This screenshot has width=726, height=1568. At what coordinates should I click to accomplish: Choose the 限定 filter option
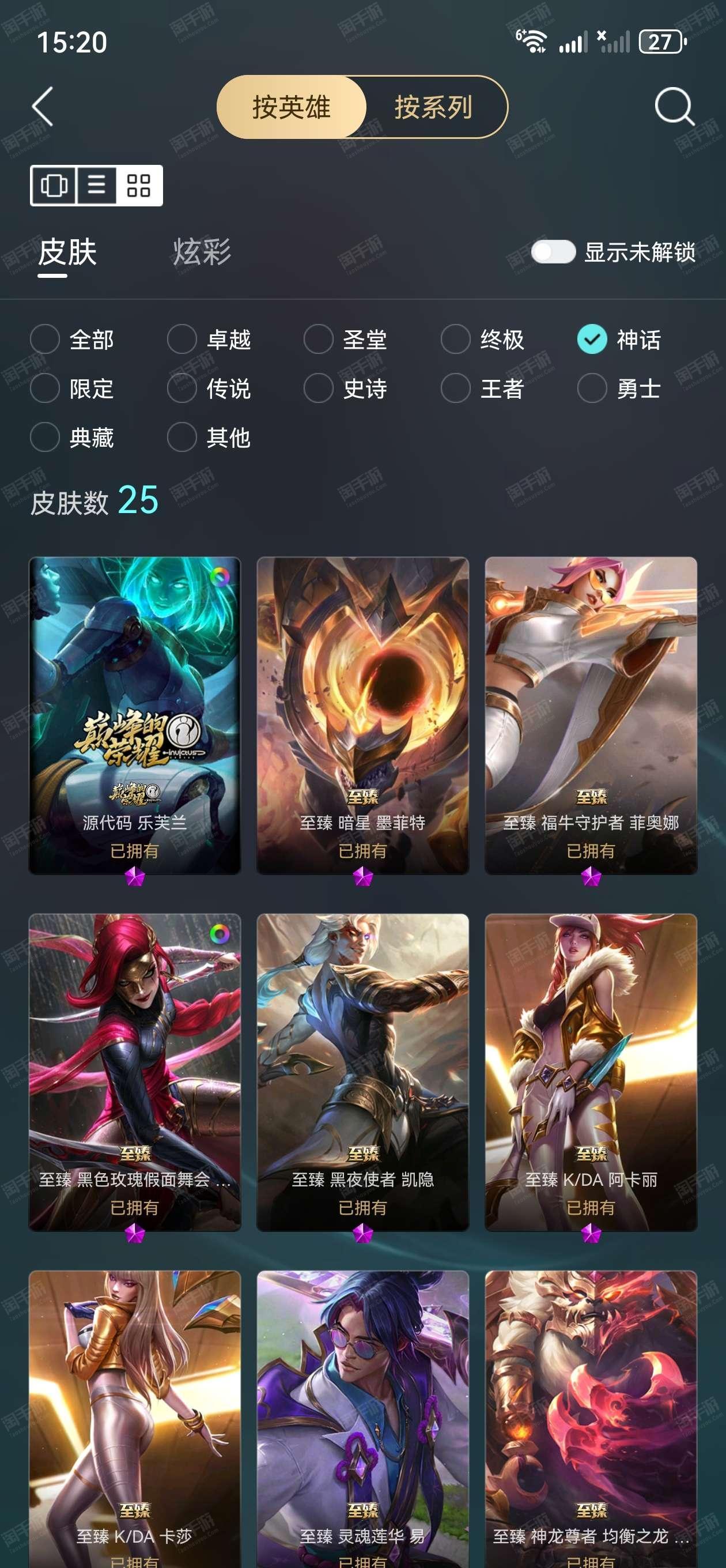pyautogui.click(x=73, y=389)
